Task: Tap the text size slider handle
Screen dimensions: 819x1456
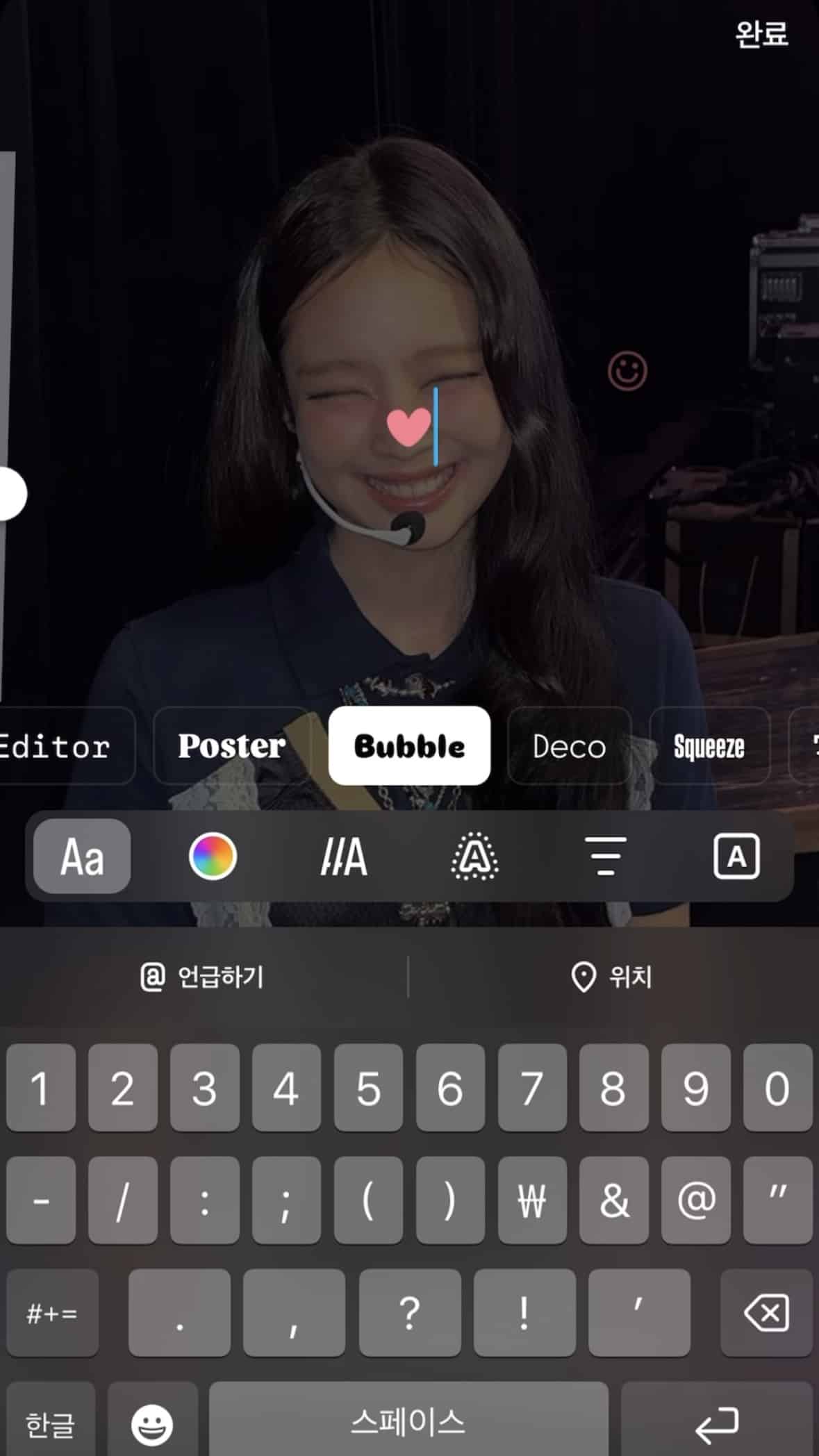Action: coord(10,494)
